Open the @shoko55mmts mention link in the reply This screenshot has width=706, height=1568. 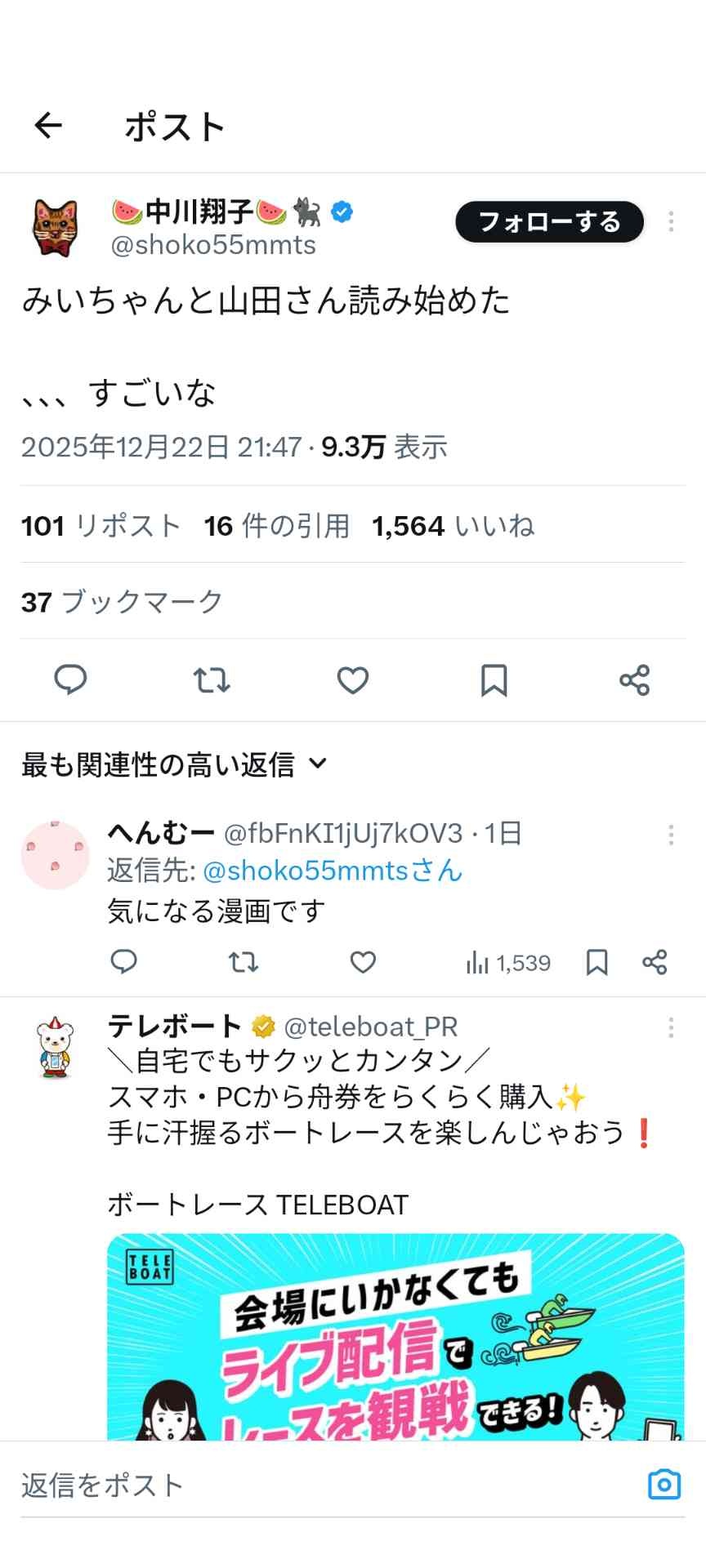(332, 871)
